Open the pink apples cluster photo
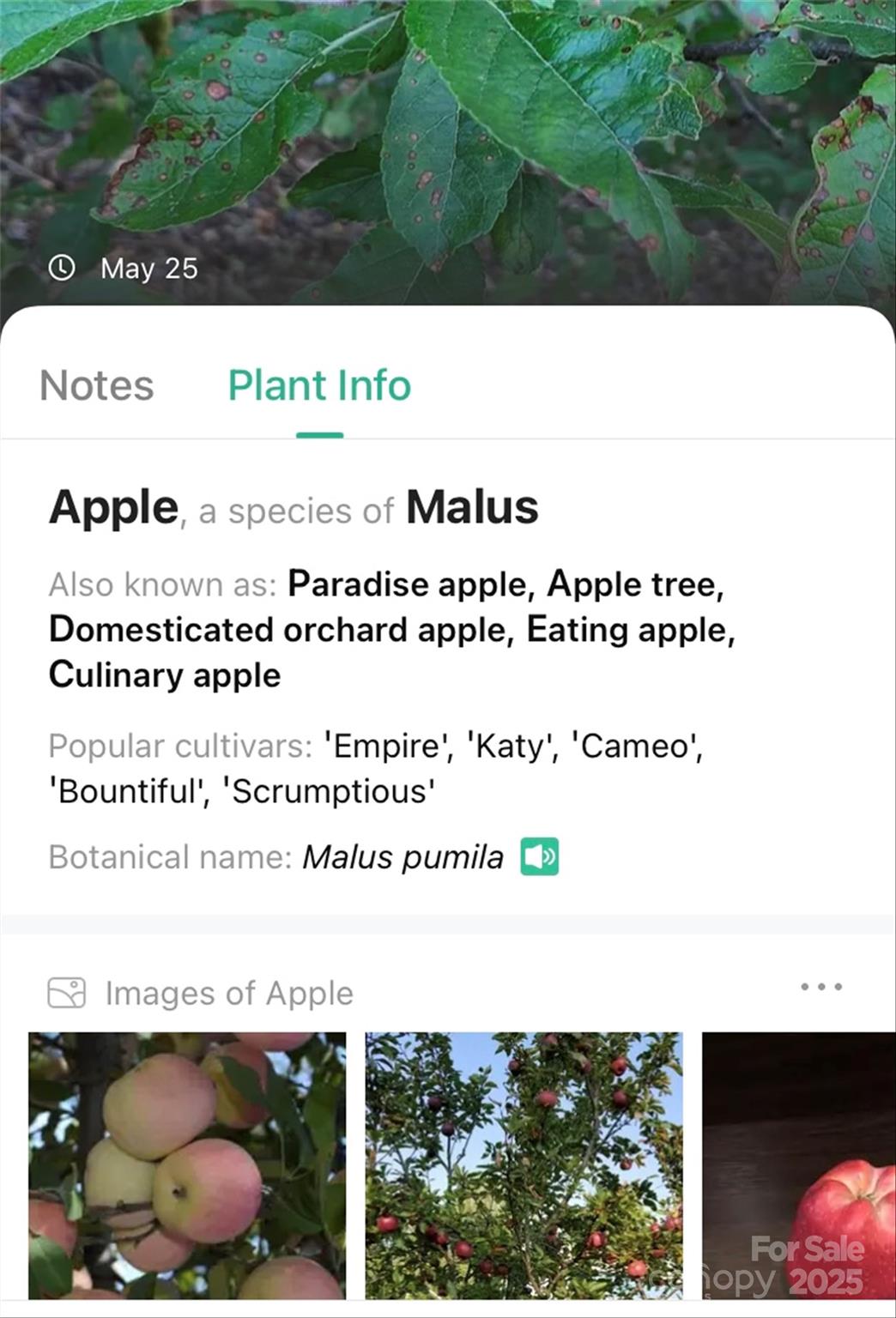This screenshot has width=896, height=1318. (x=187, y=1165)
